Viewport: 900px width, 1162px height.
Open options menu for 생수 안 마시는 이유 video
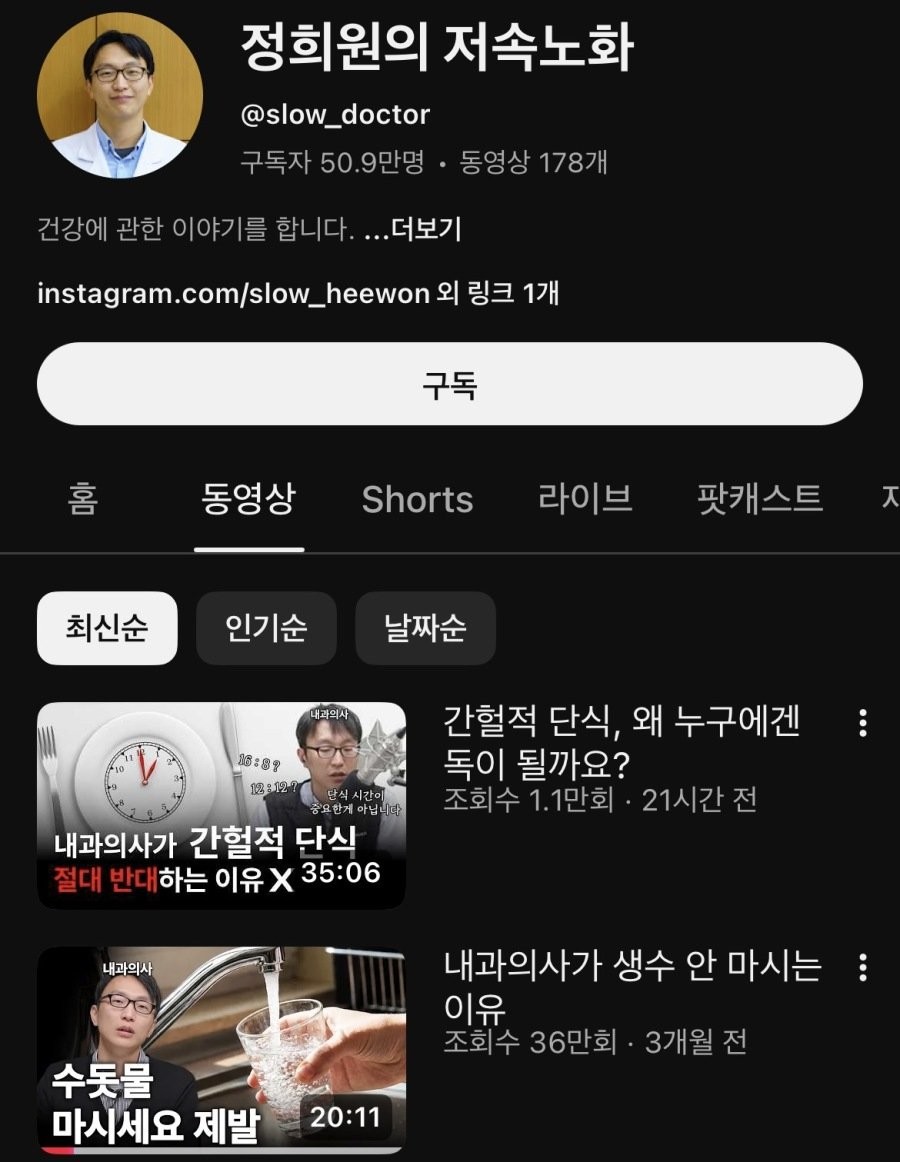pos(862,967)
